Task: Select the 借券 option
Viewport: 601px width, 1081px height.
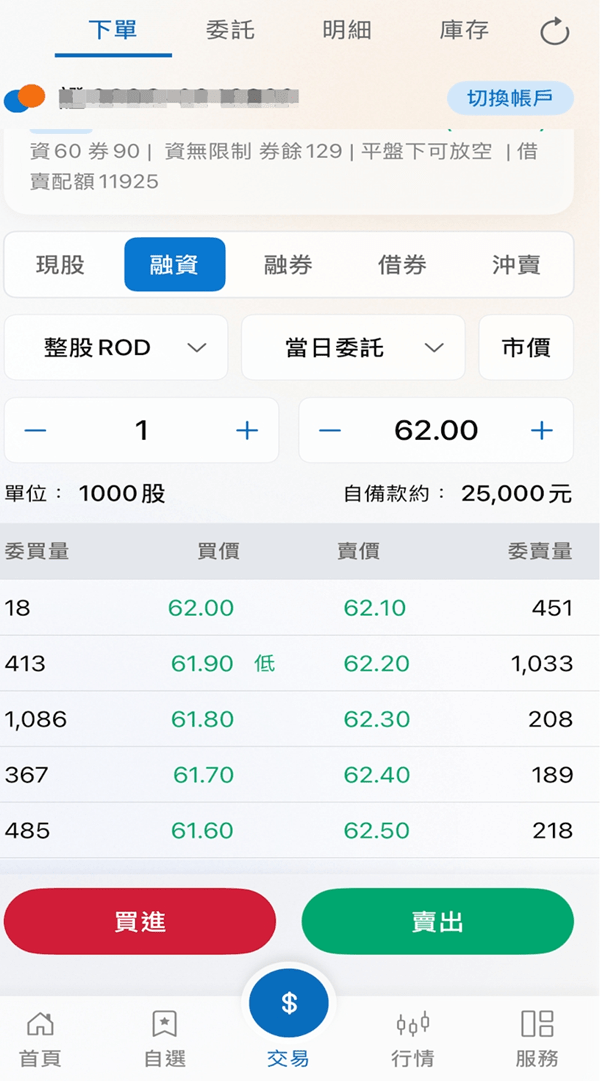Action: [x=402, y=265]
